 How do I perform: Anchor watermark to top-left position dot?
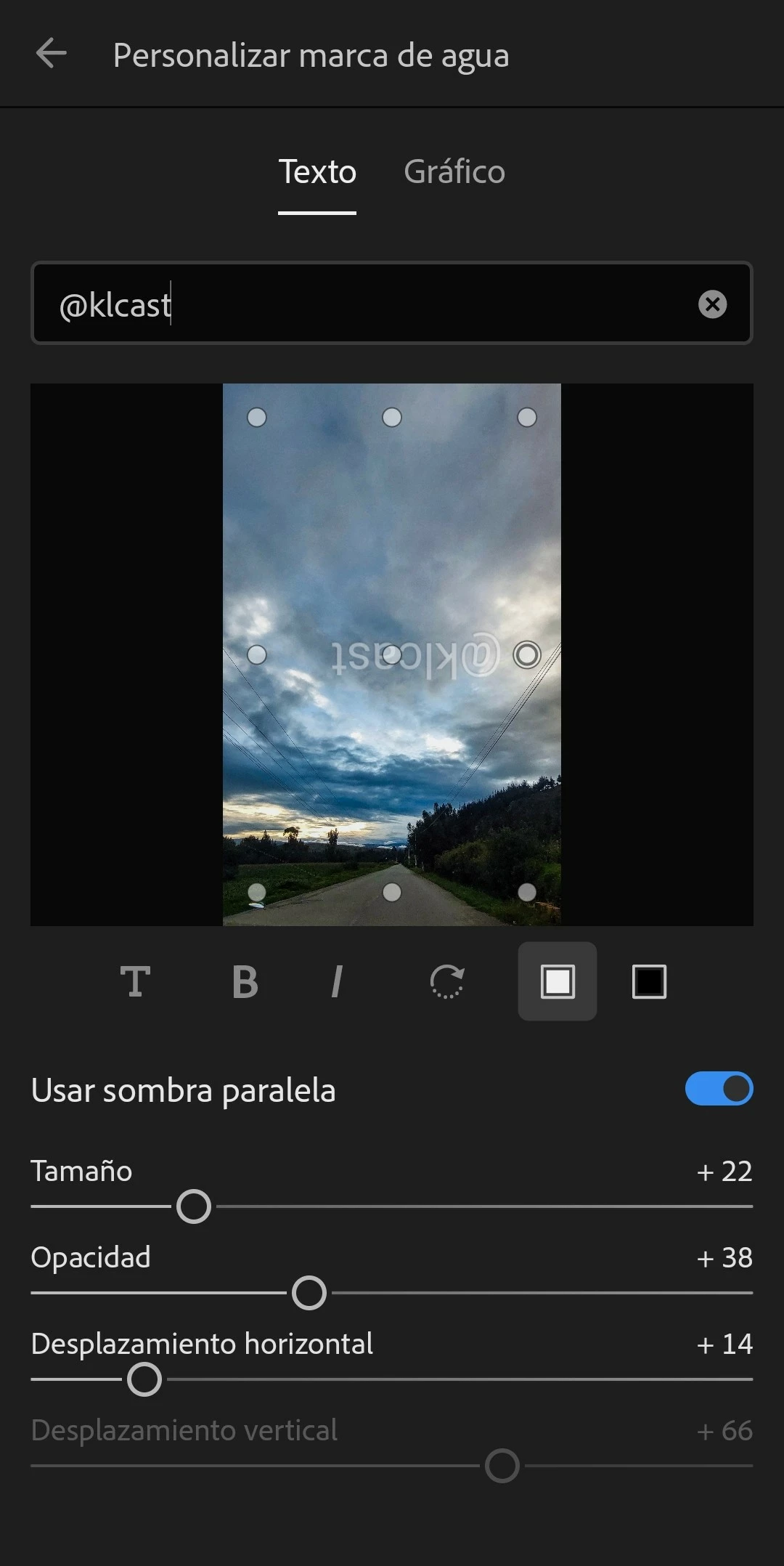tap(257, 418)
